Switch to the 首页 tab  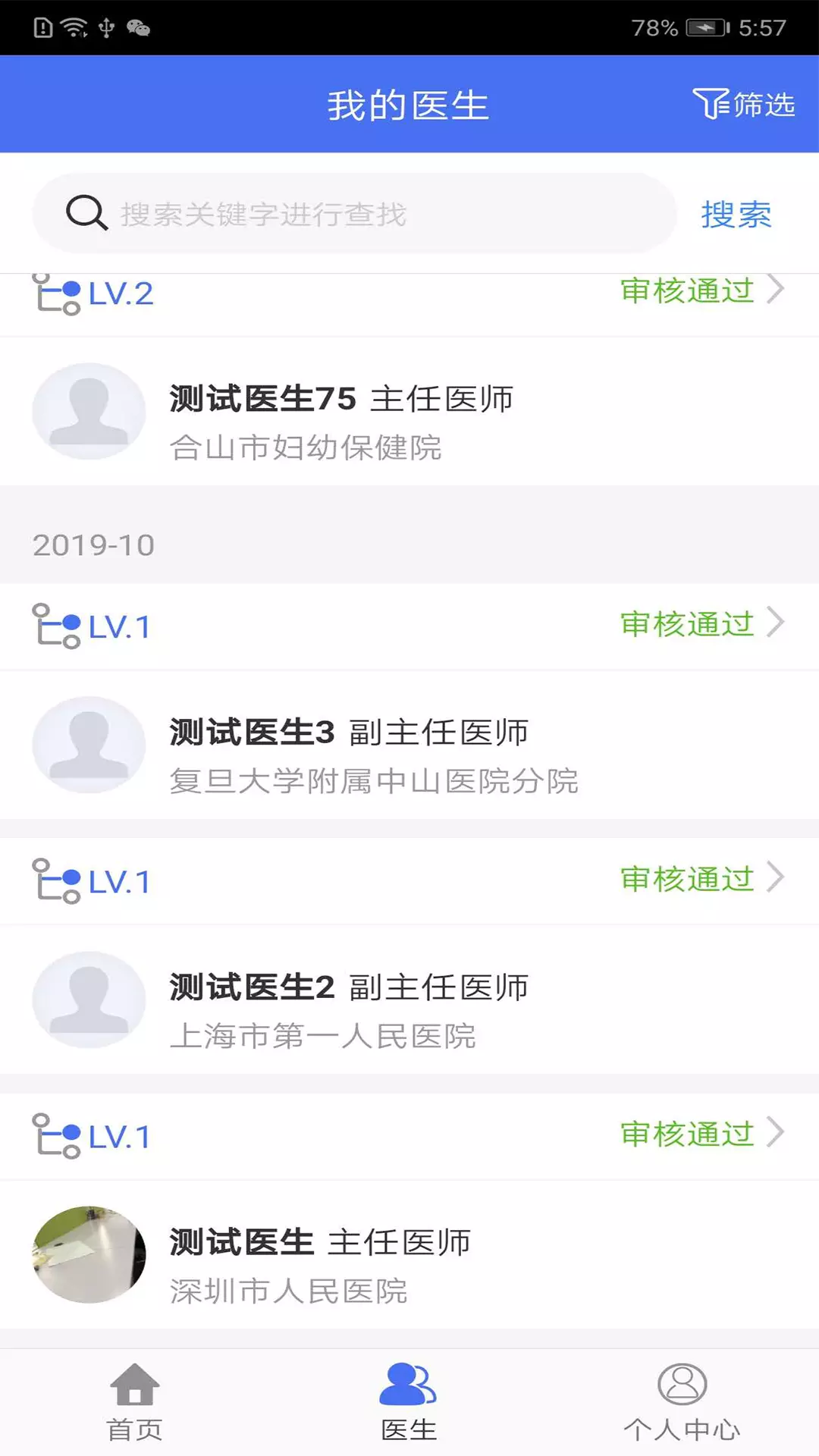(135, 1403)
